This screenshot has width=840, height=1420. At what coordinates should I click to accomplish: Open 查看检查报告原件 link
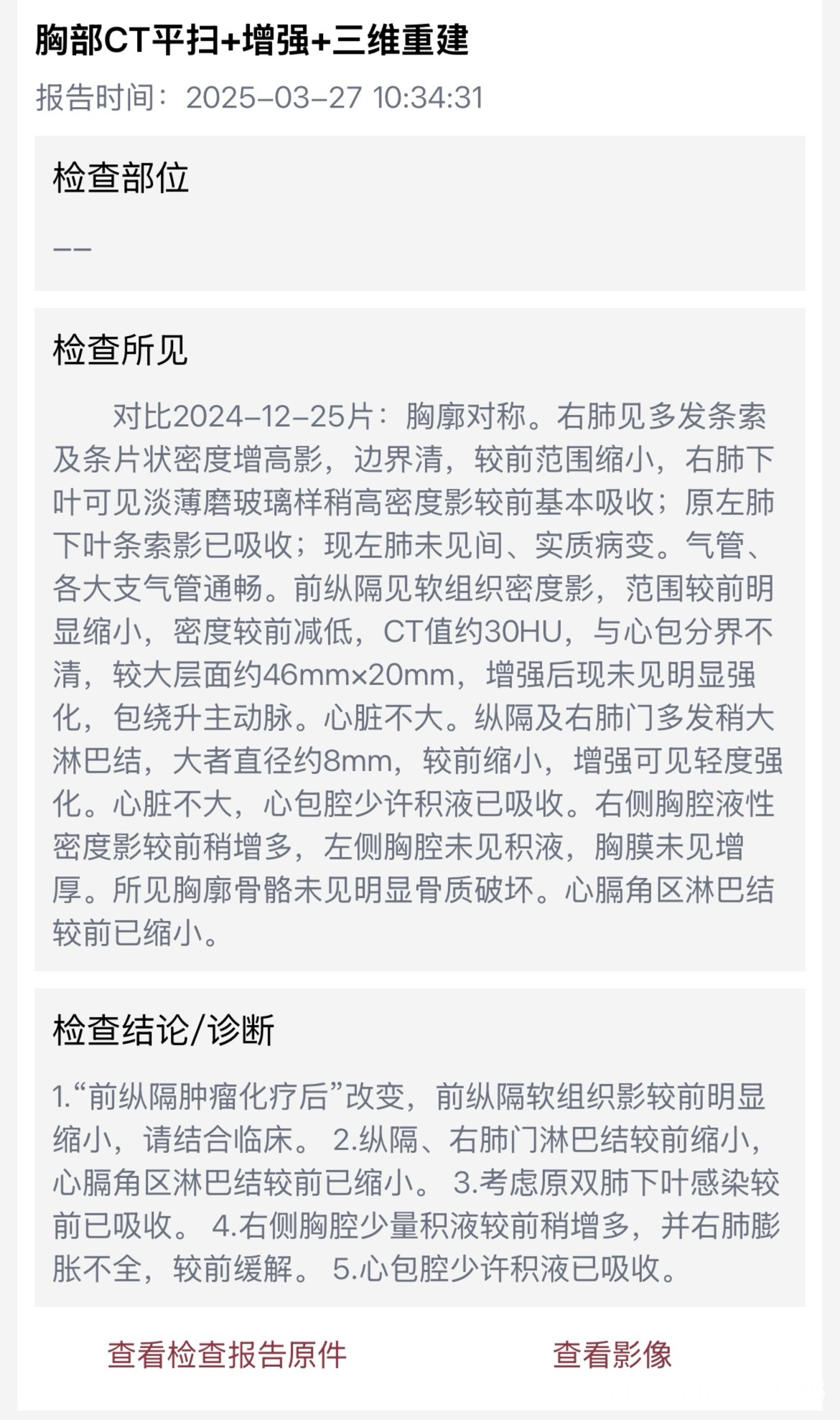[x=227, y=1355]
